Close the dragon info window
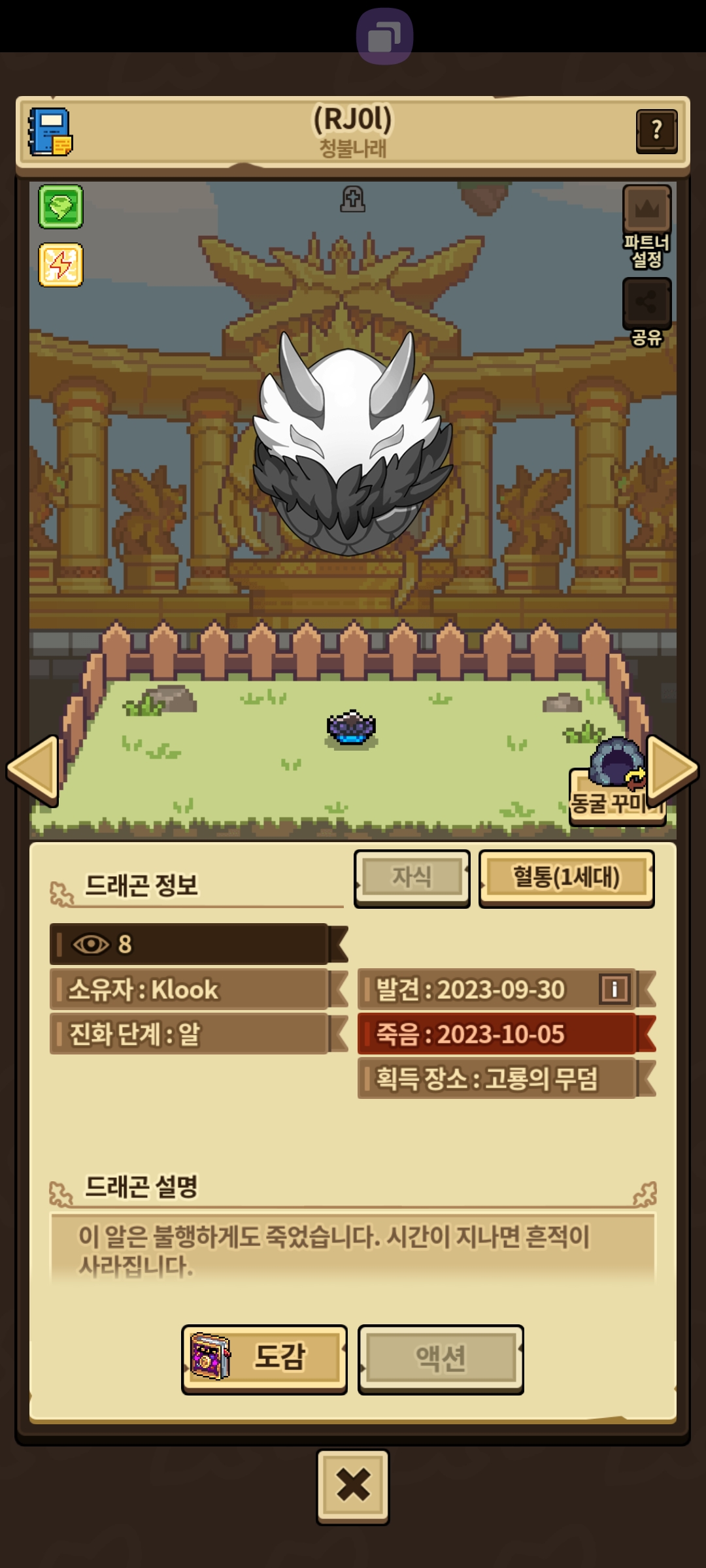706x1568 pixels. point(353,1485)
